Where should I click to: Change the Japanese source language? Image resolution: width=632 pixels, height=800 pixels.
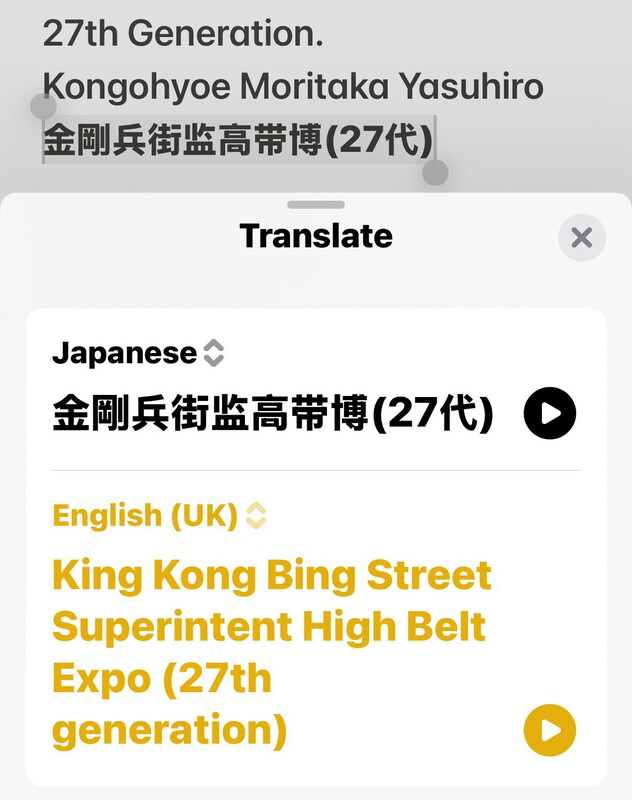[138, 353]
